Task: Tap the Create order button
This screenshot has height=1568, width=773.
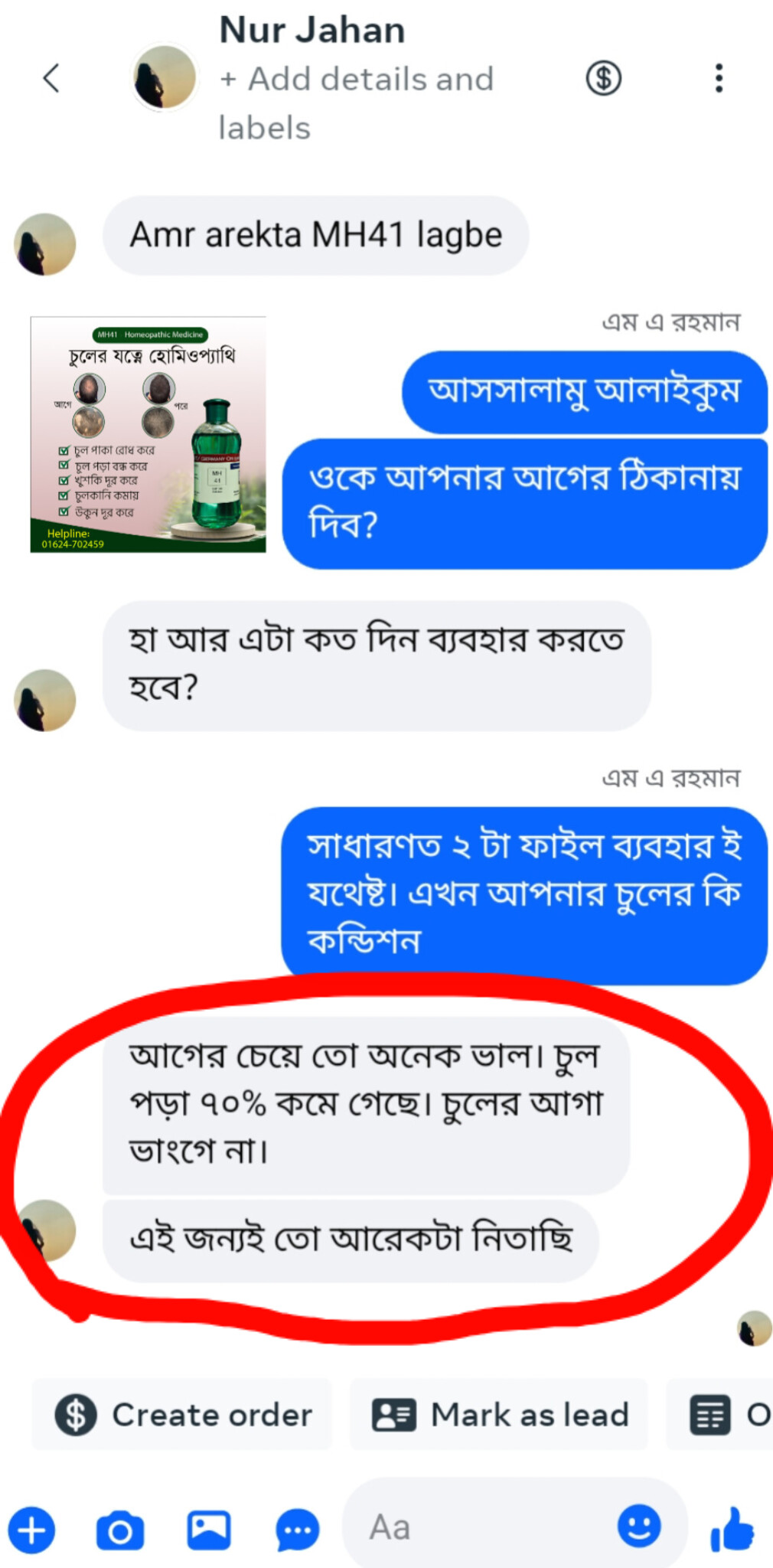Action: click(182, 1414)
